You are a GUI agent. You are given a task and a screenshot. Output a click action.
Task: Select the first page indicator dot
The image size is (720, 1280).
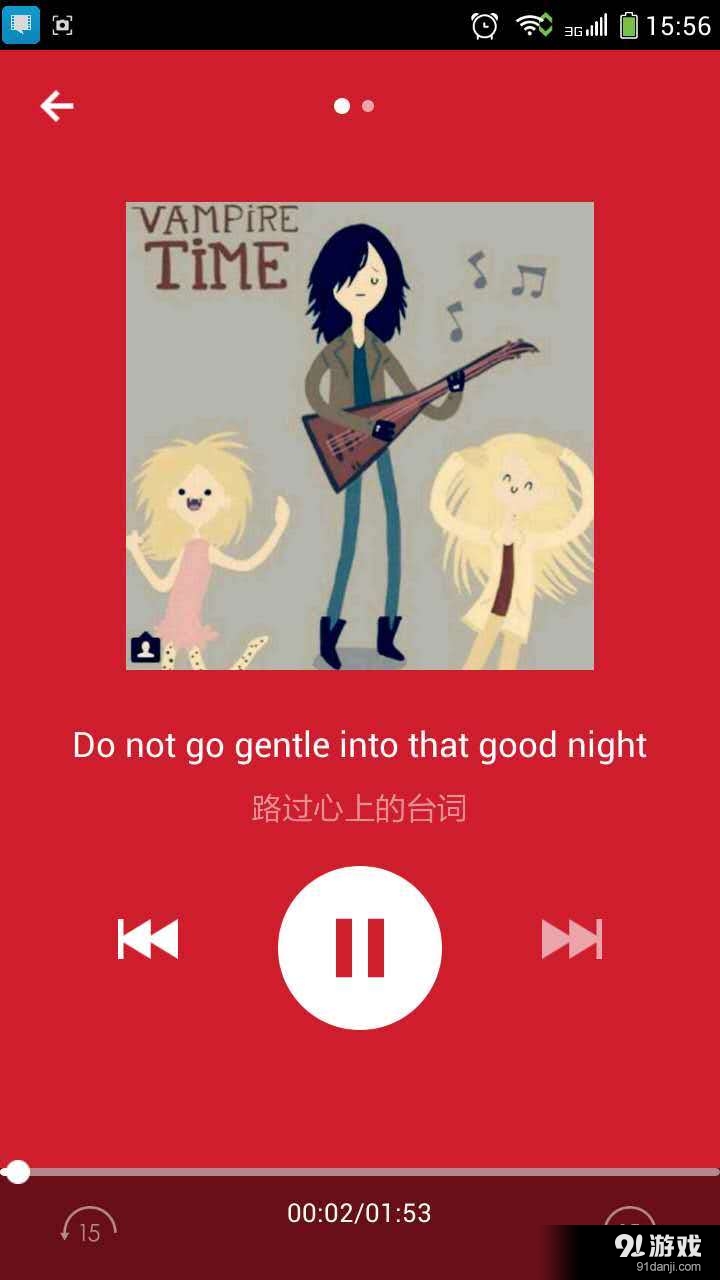[344, 105]
